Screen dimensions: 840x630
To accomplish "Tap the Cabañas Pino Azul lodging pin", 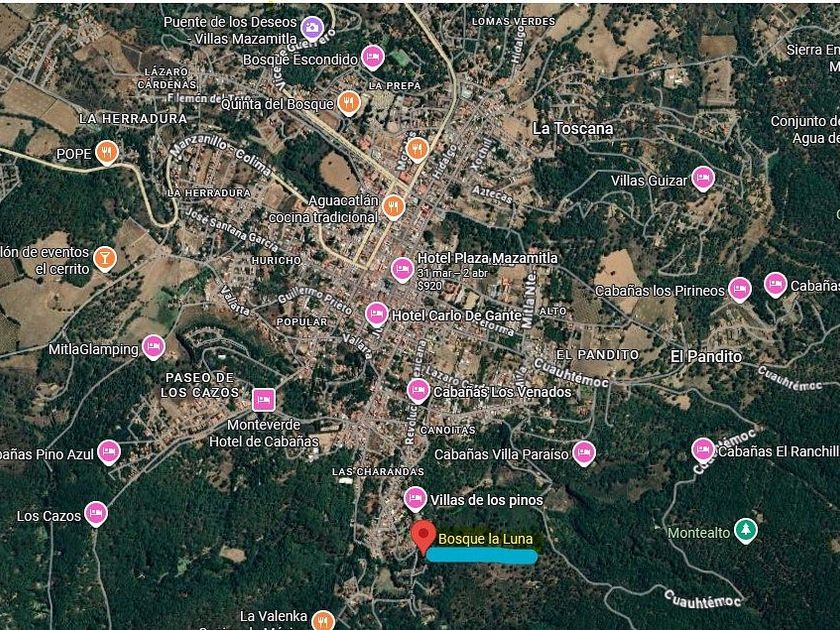I will (x=109, y=452).
